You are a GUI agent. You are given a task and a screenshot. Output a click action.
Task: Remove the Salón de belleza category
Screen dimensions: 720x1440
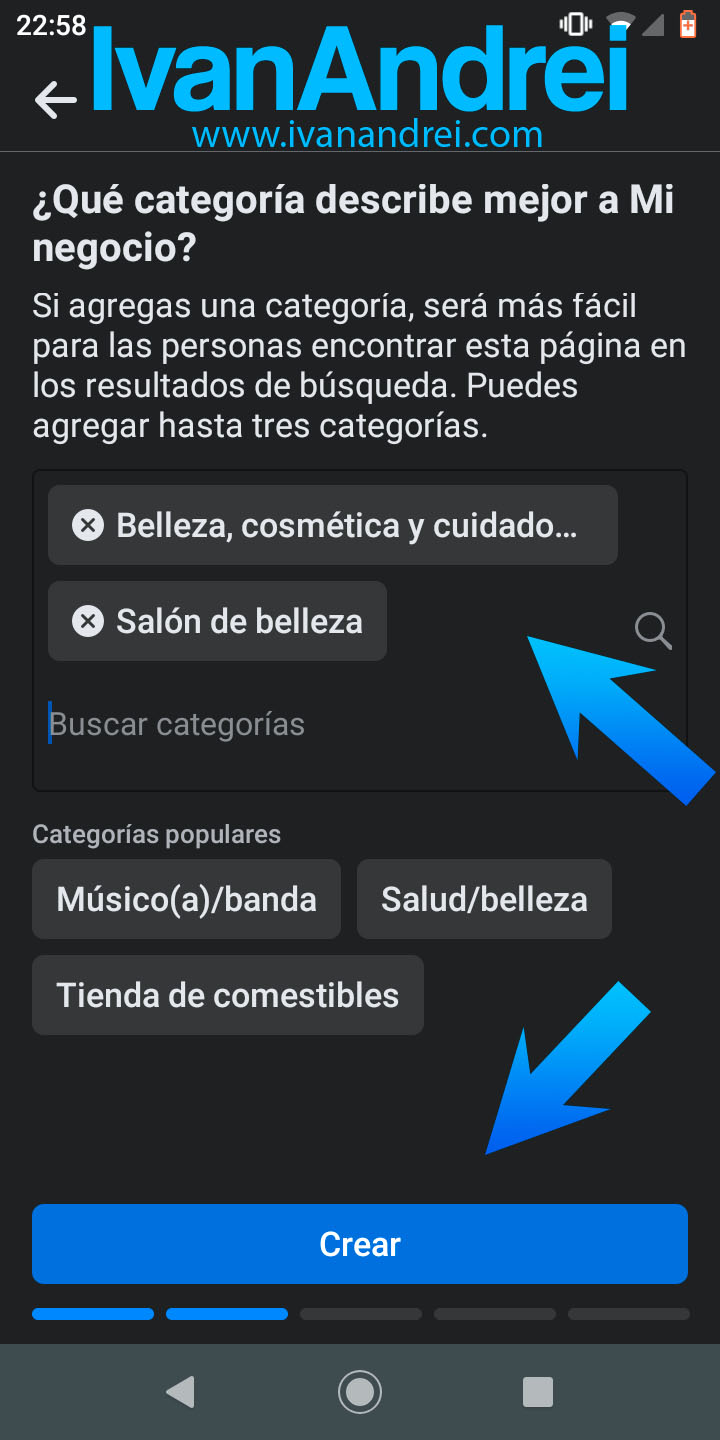point(88,621)
